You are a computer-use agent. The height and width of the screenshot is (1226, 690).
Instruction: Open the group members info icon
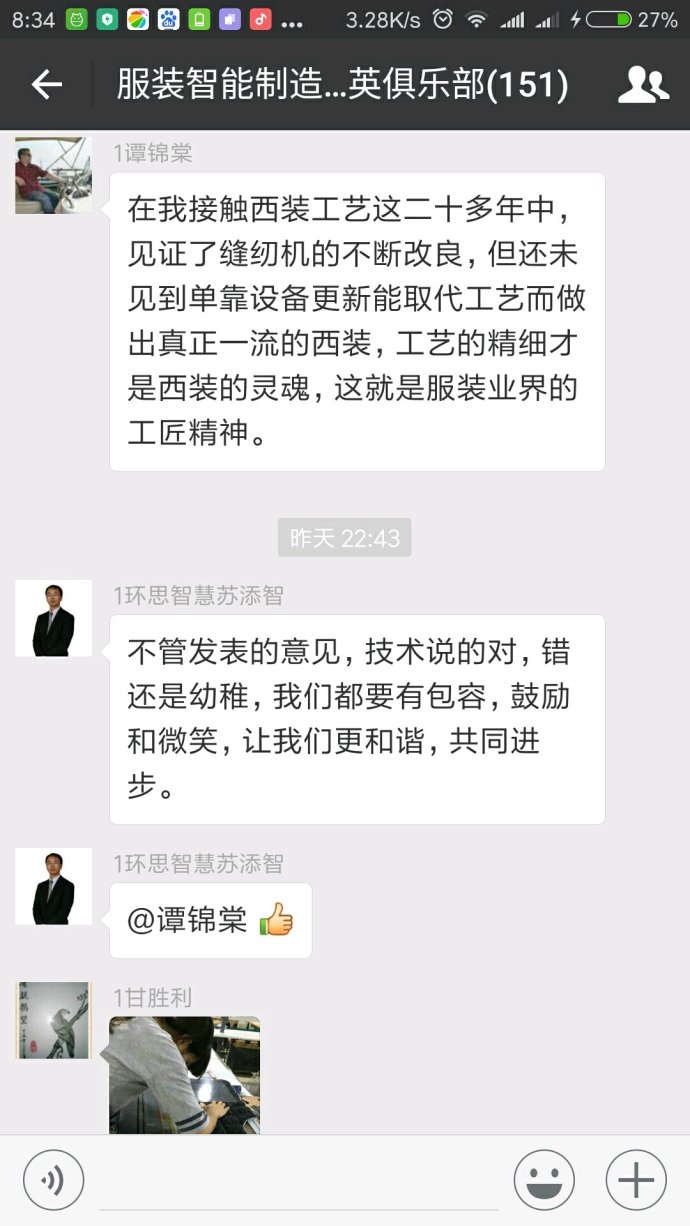coord(643,85)
